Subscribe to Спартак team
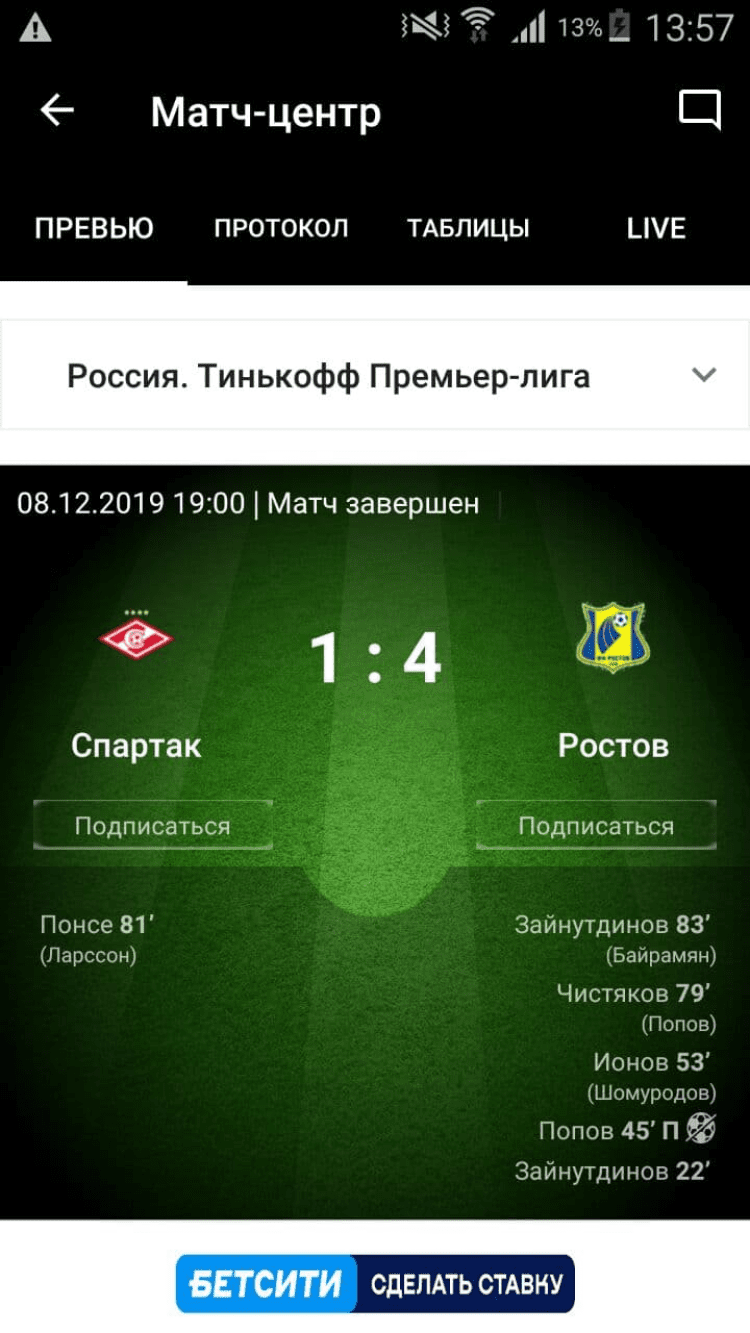This screenshot has height=1333, width=750. tap(152, 825)
